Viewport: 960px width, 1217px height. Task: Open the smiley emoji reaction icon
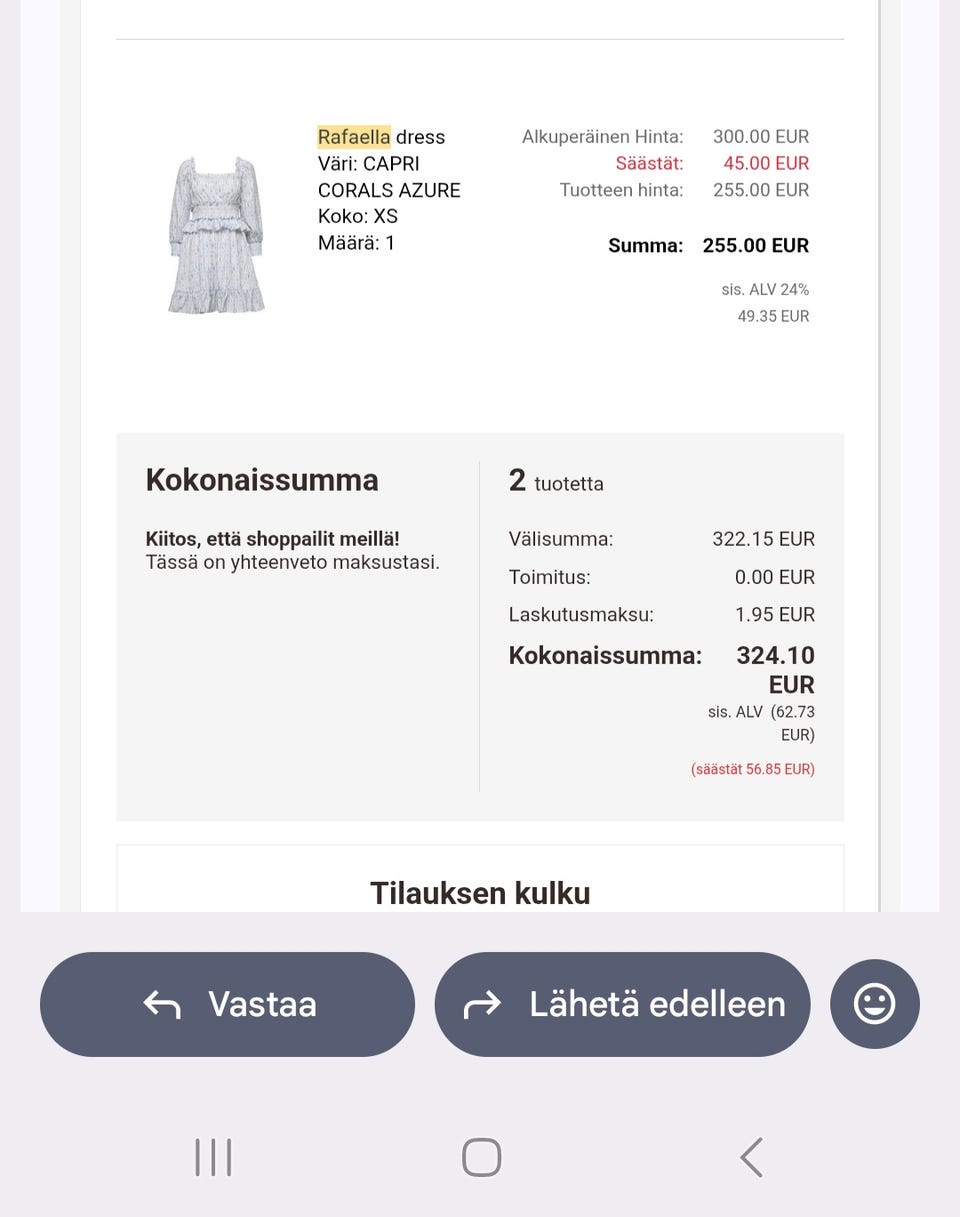[x=875, y=1003]
